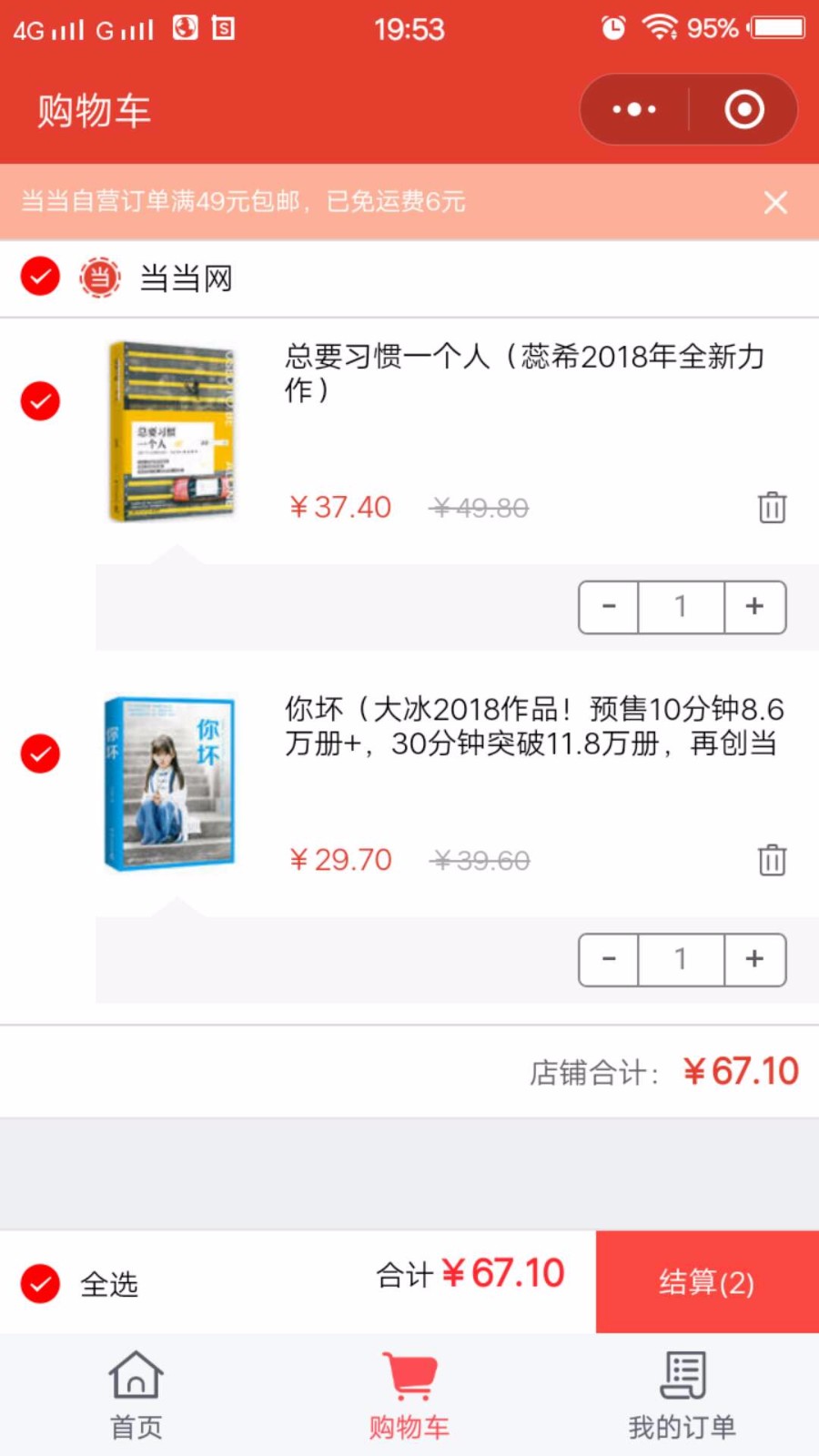Viewport: 819px width, 1456px height.
Task: Close the mini-program via circle icon
Action: pyautogui.click(x=743, y=110)
